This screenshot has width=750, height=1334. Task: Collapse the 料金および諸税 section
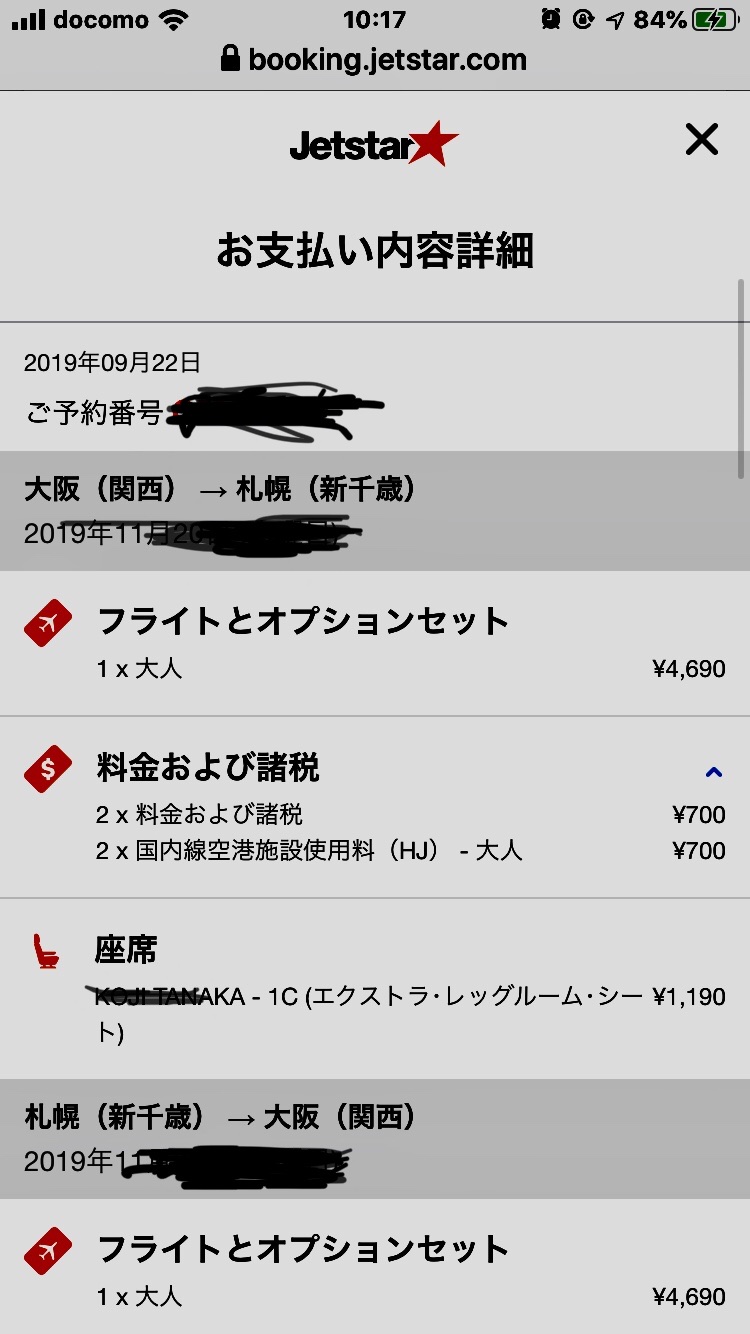[x=713, y=771]
